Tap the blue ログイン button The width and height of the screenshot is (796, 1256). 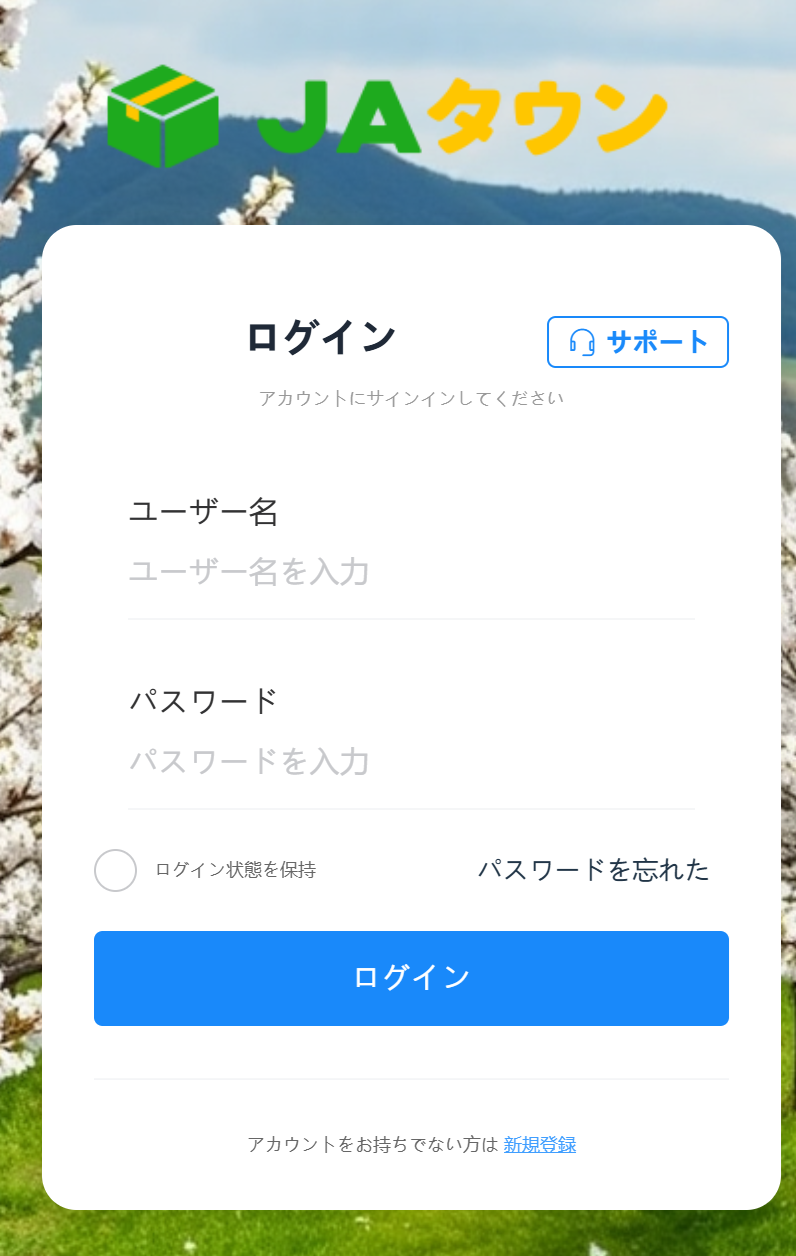411,978
